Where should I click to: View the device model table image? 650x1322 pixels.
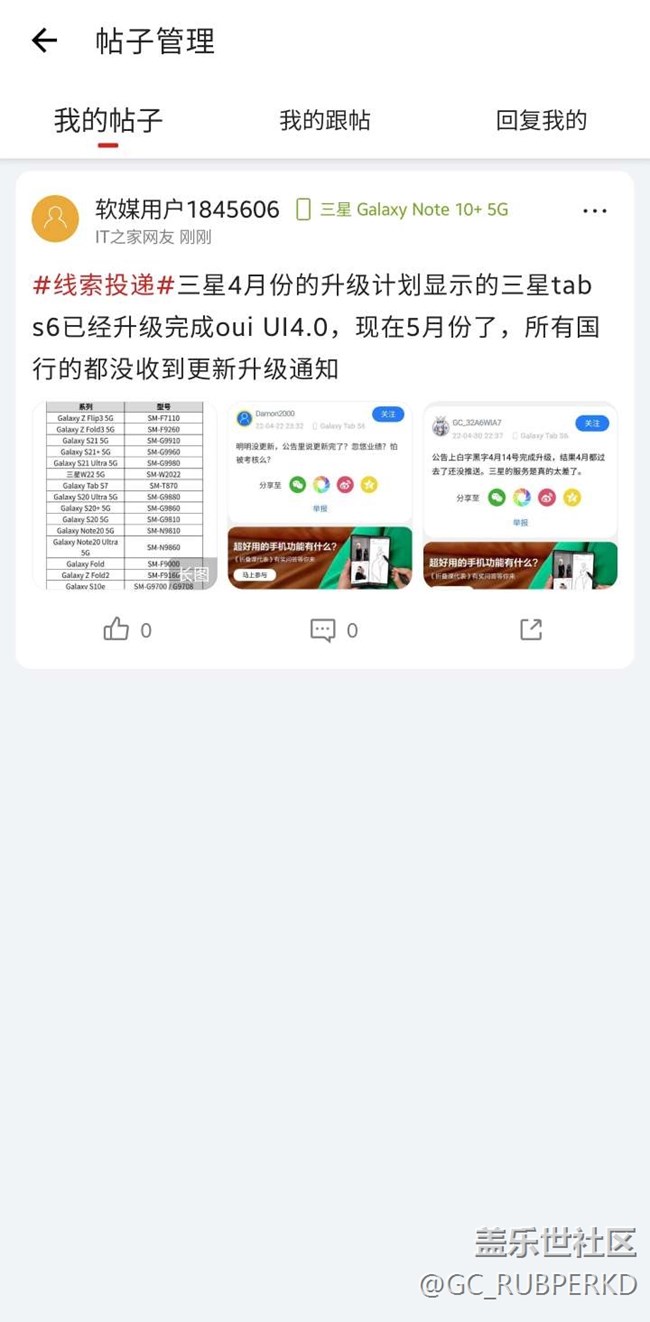click(x=124, y=495)
